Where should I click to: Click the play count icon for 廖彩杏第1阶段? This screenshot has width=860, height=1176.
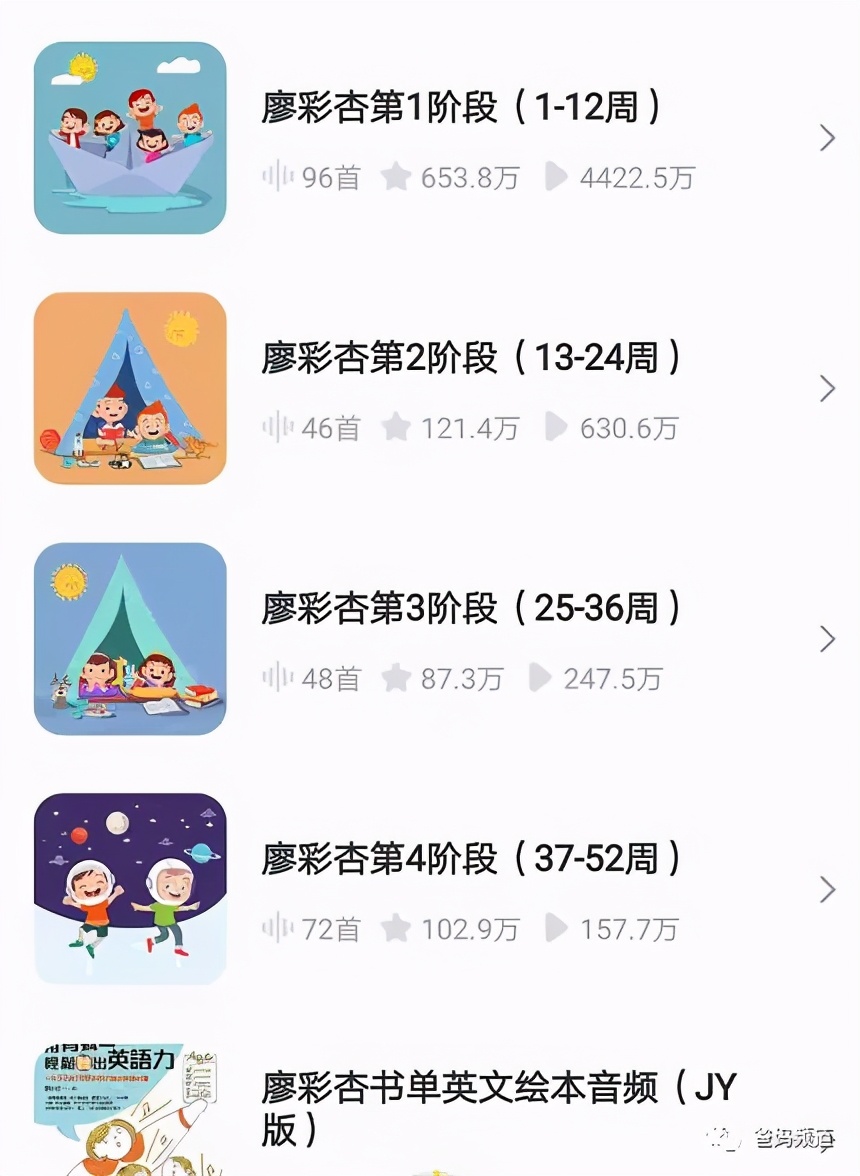pyautogui.click(x=553, y=175)
